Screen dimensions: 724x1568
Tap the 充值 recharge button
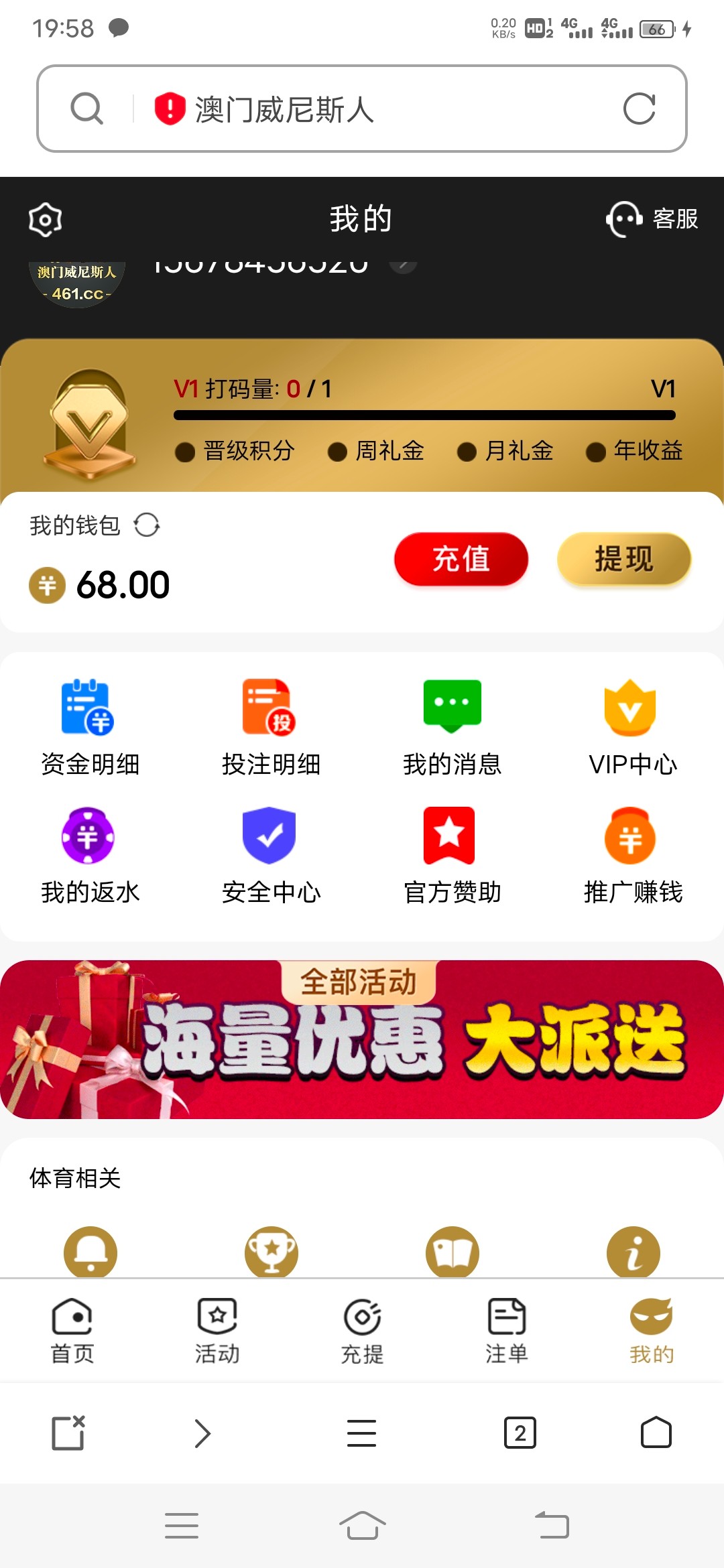tap(461, 559)
